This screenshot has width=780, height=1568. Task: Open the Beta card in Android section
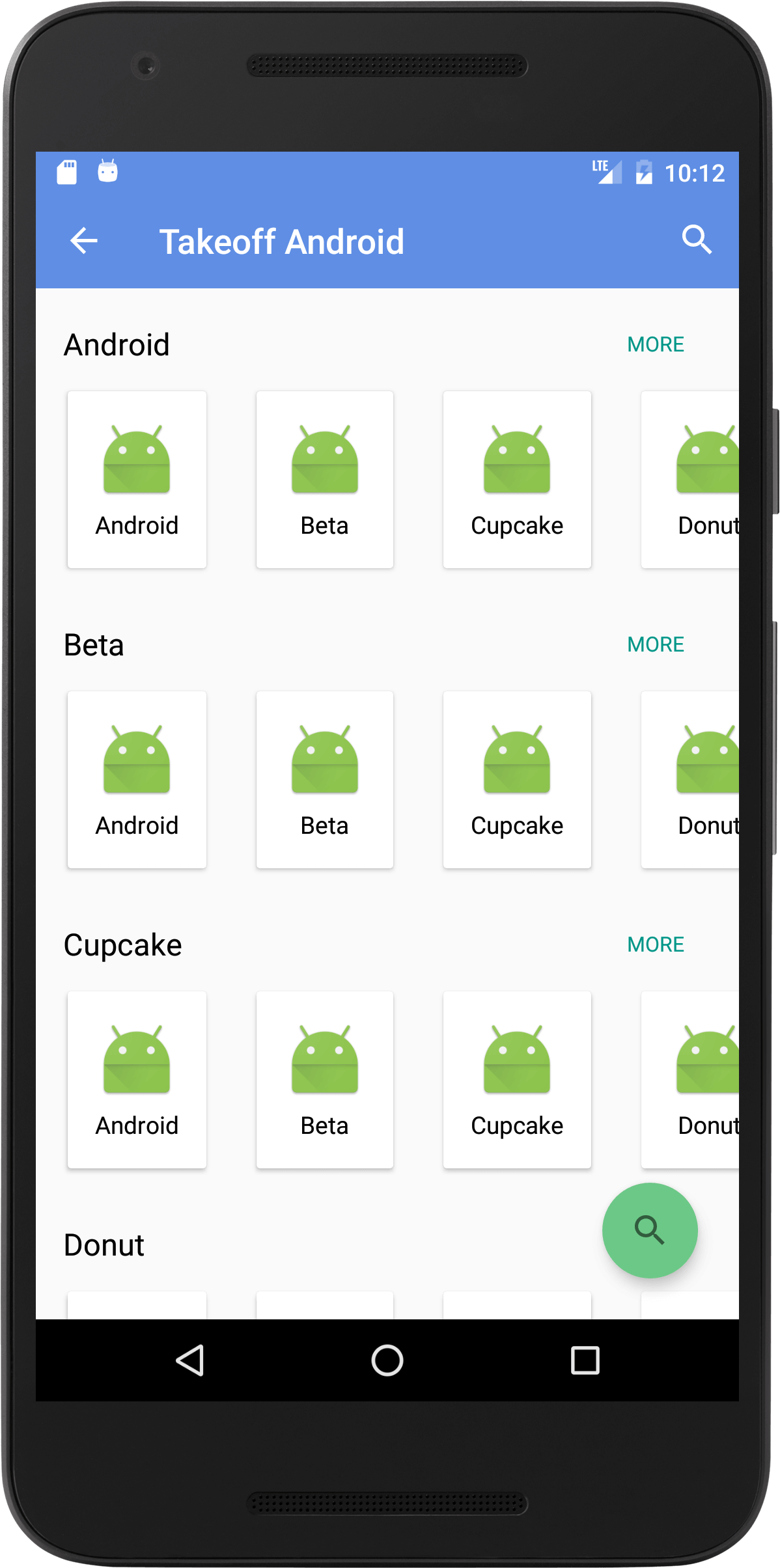click(x=324, y=480)
